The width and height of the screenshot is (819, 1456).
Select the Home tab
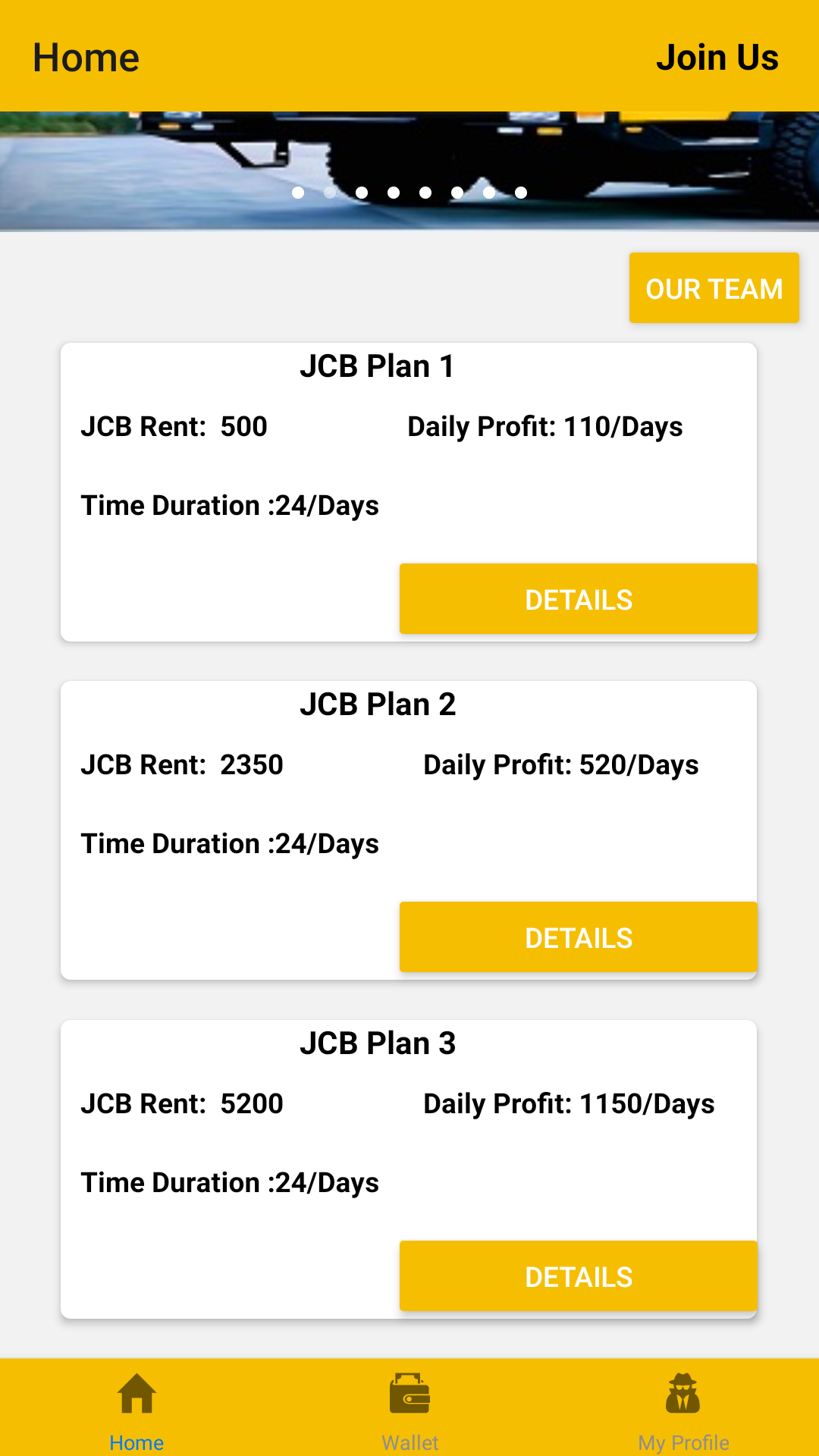(x=136, y=1409)
